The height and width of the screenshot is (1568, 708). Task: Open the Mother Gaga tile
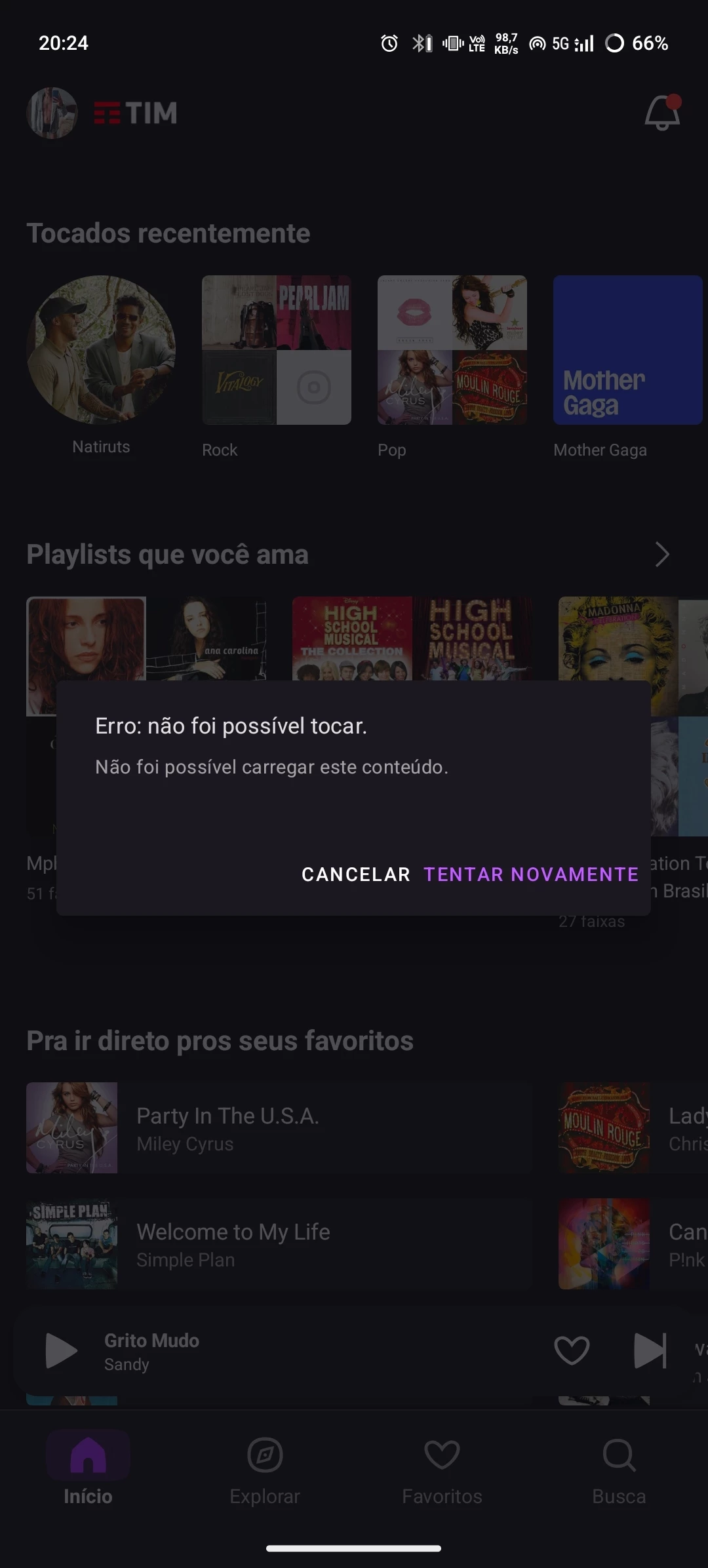point(627,350)
